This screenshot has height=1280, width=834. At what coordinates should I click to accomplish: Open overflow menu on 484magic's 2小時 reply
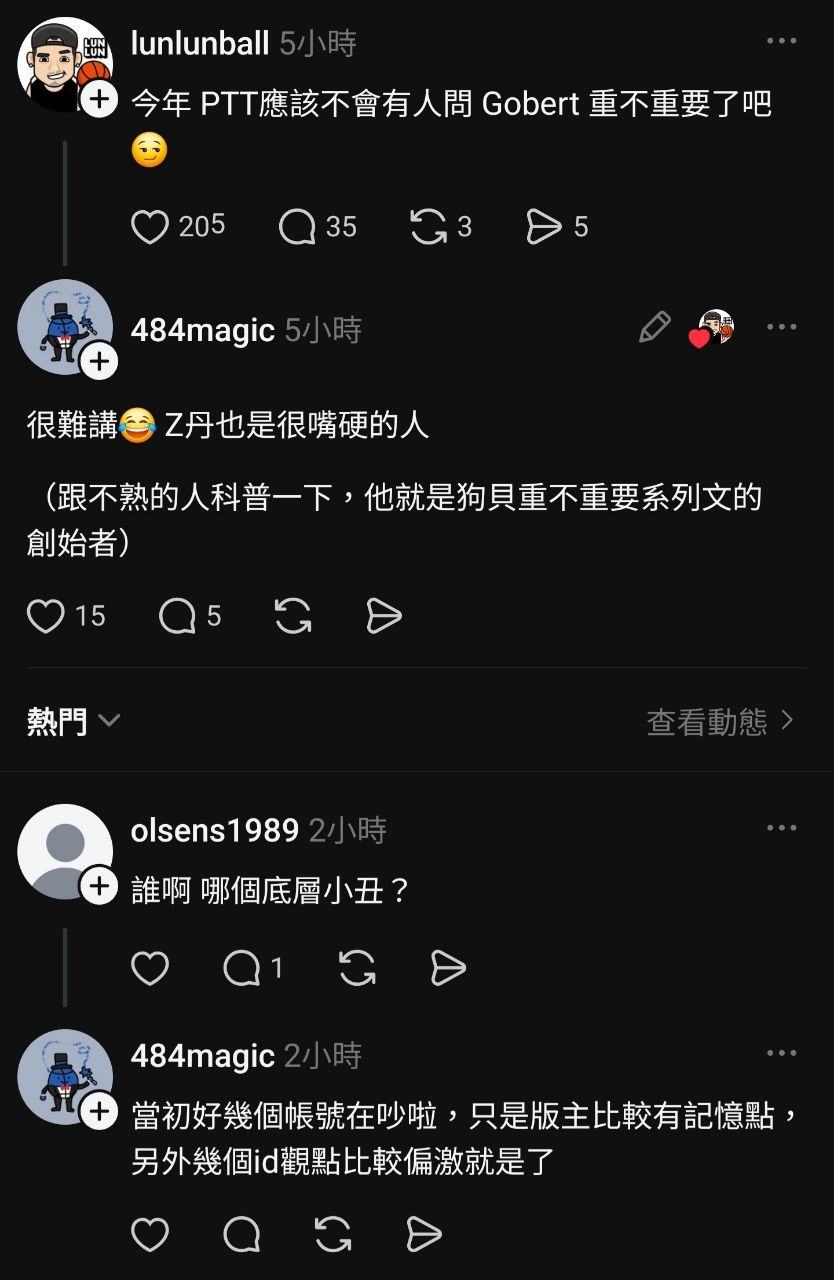tap(781, 1053)
